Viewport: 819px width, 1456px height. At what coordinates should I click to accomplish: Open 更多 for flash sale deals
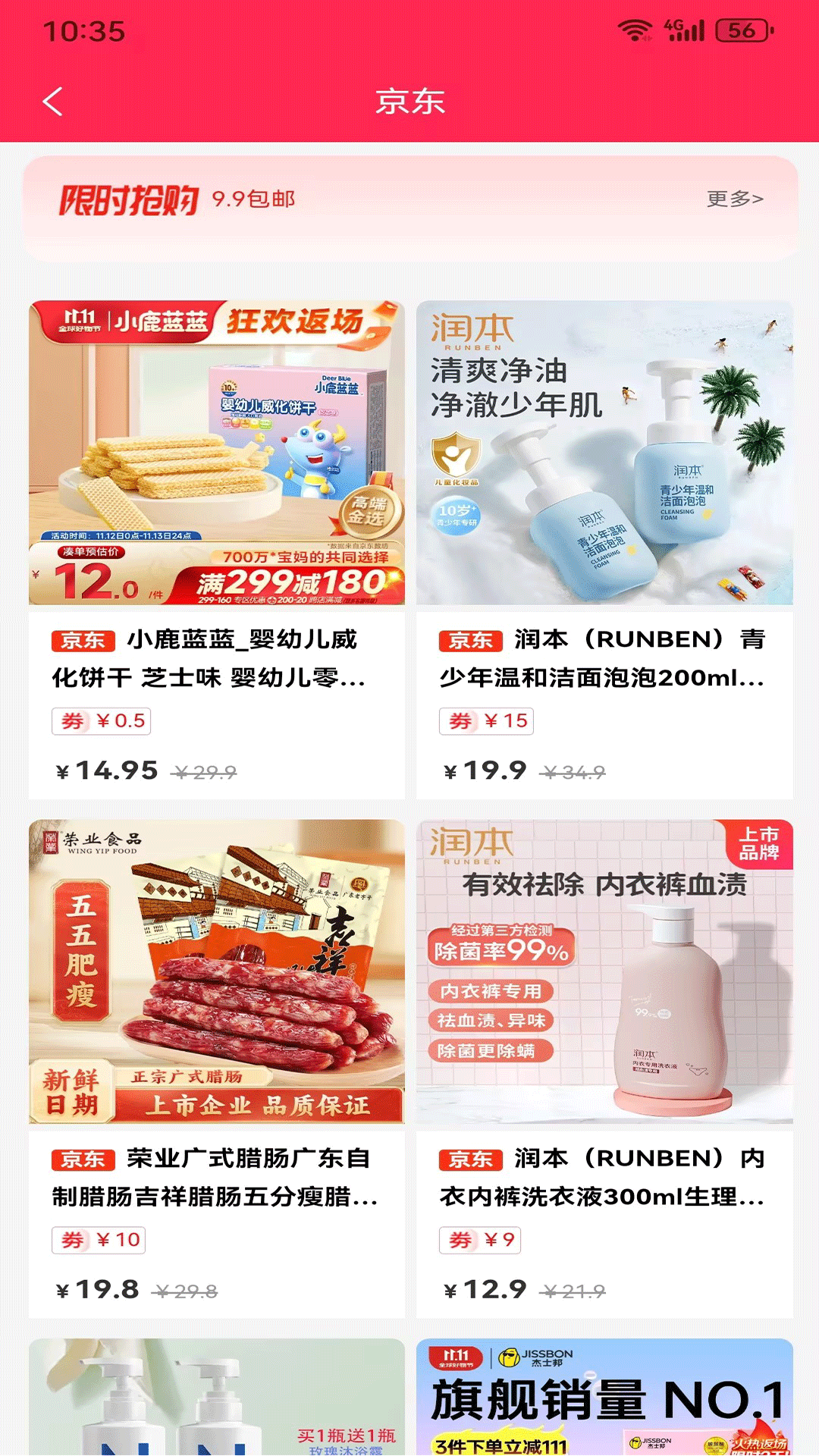coord(734,199)
